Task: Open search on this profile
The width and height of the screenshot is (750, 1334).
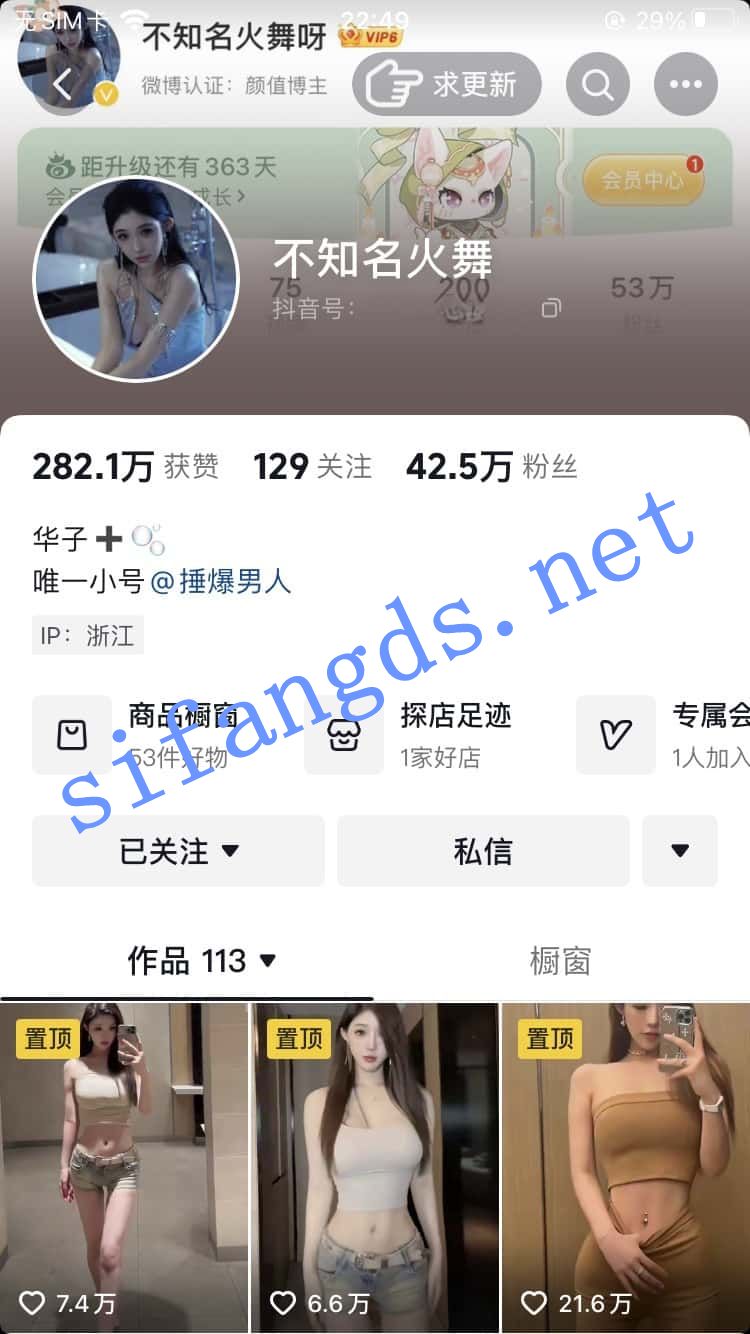Action: (x=598, y=85)
